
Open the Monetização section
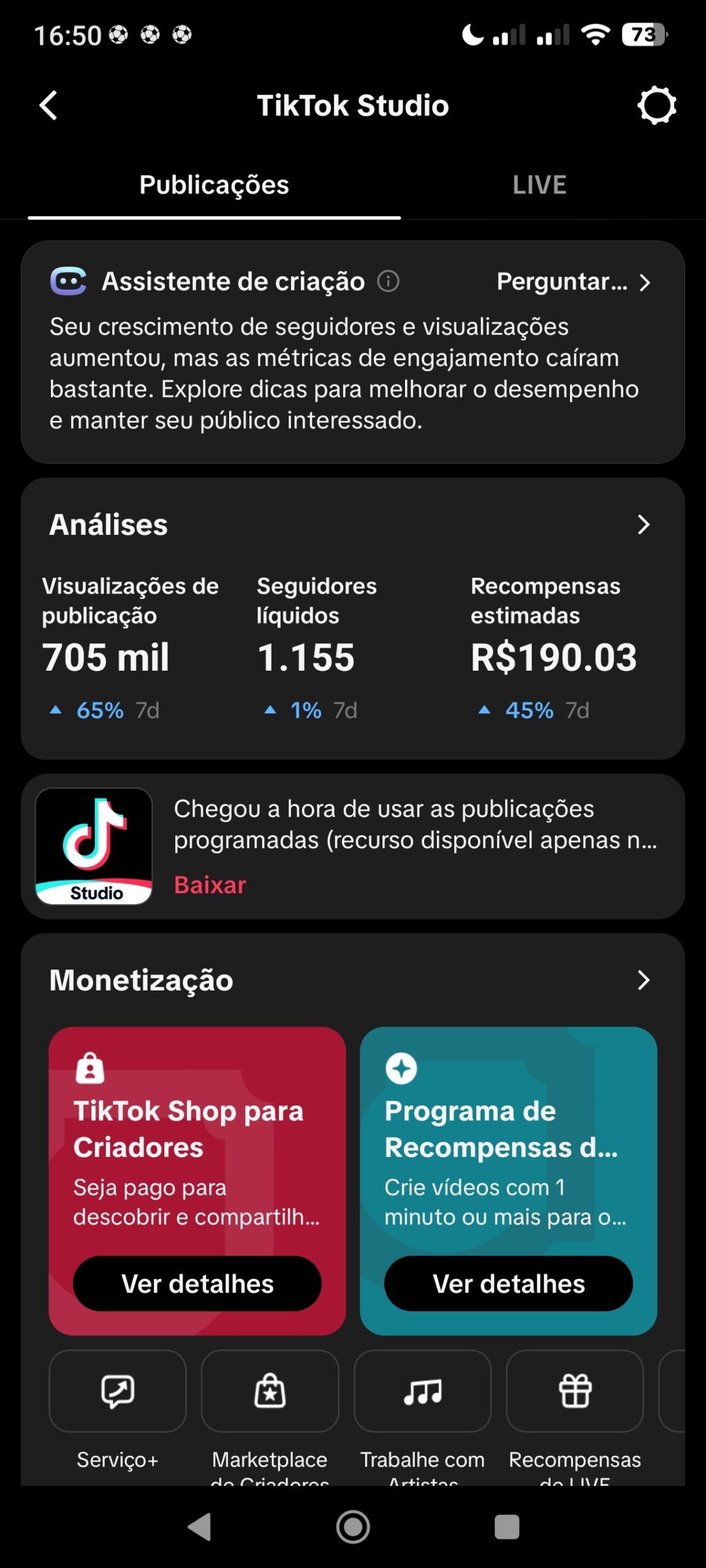click(x=643, y=980)
